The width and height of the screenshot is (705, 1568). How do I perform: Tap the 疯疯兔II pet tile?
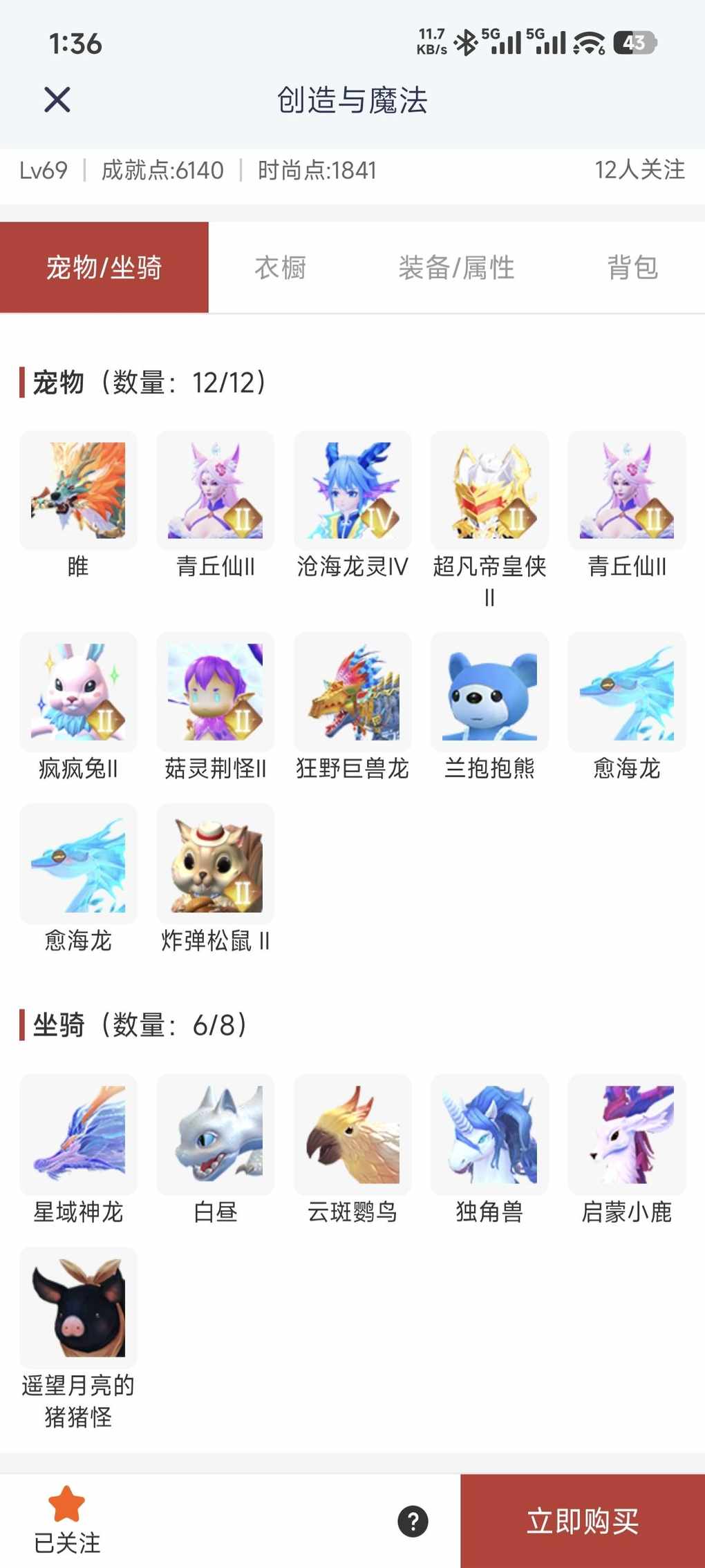(x=78, y=692)
